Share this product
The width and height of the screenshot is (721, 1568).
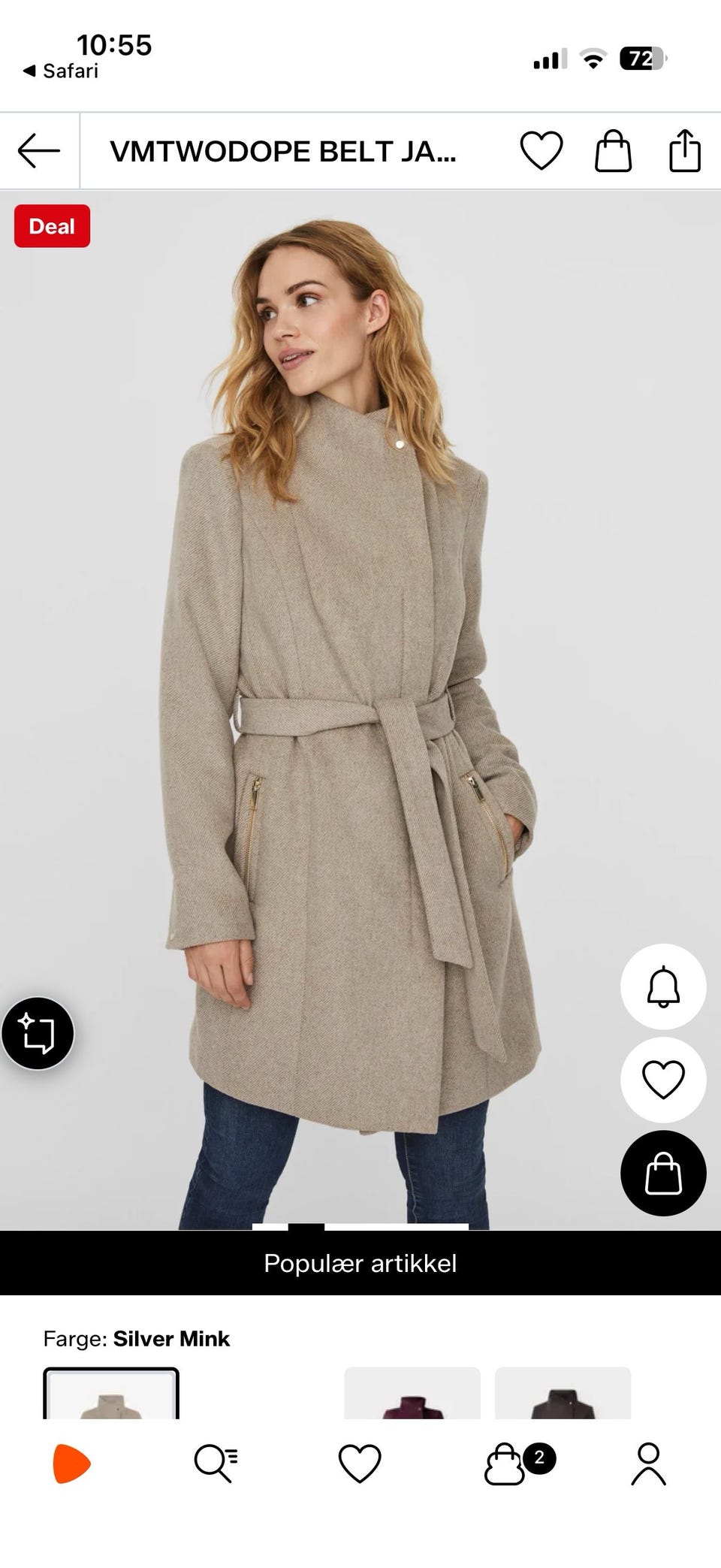pos(685,151)
